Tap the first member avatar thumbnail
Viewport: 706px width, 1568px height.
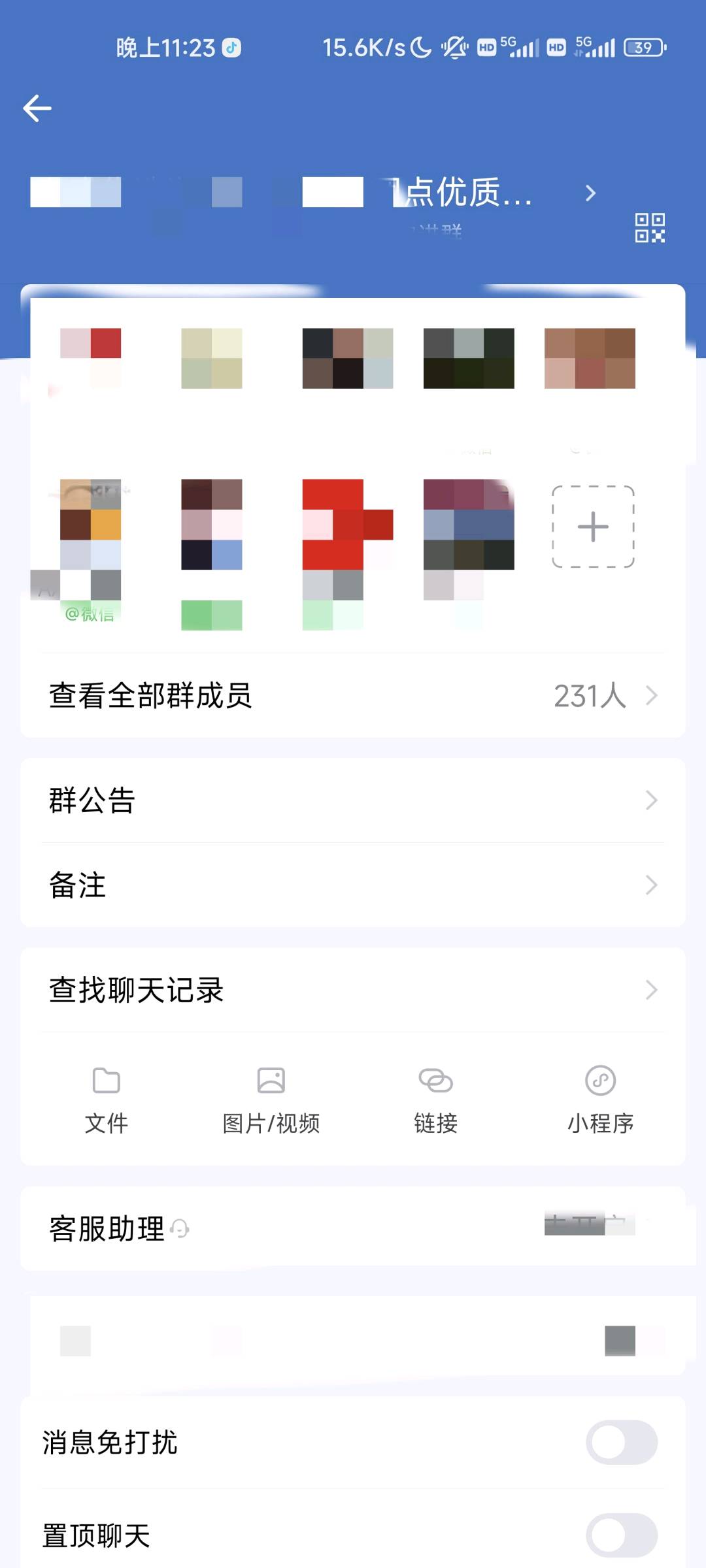(90, 359)
